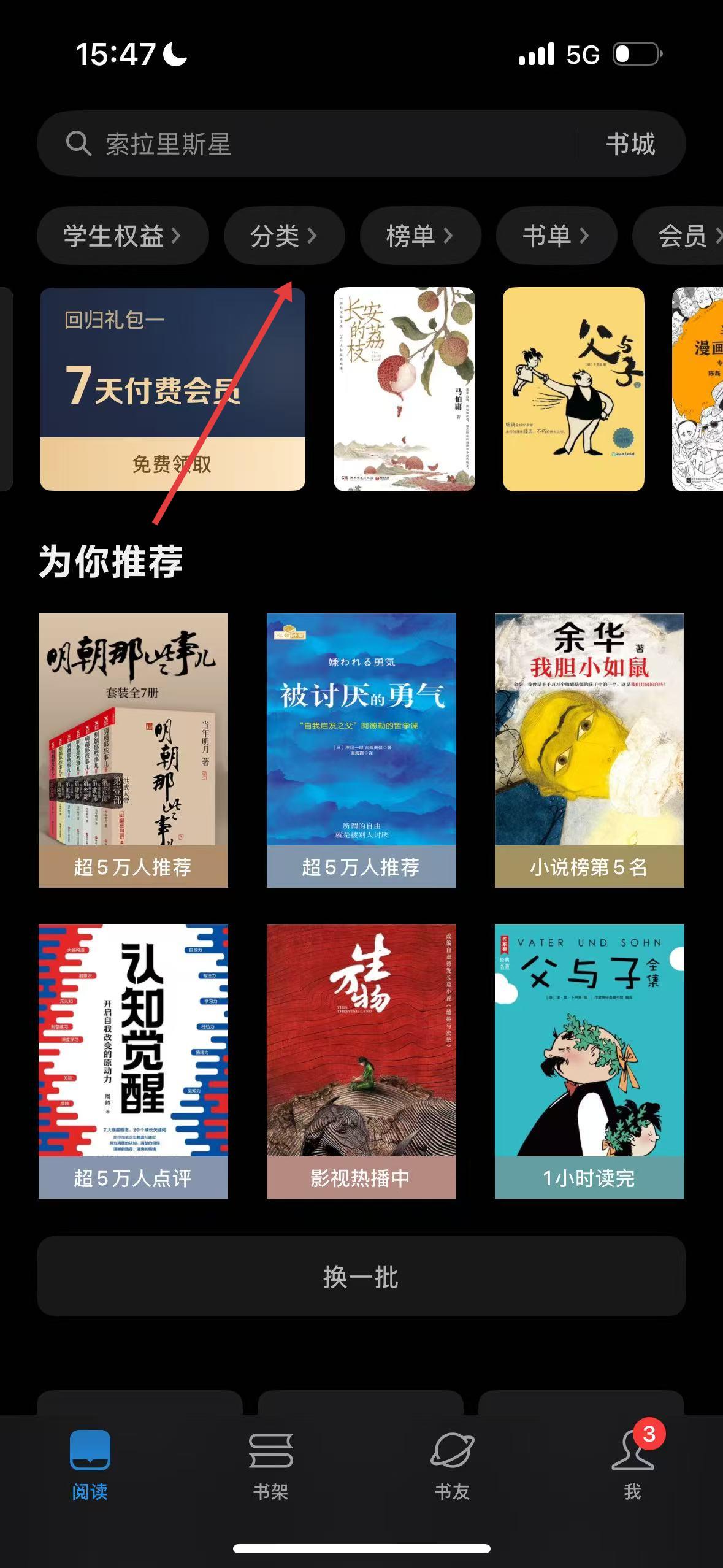The height and width of the screenshot is (1568, 723).
Task: Switch to the 书友 tab
Action: [452, 1466]
